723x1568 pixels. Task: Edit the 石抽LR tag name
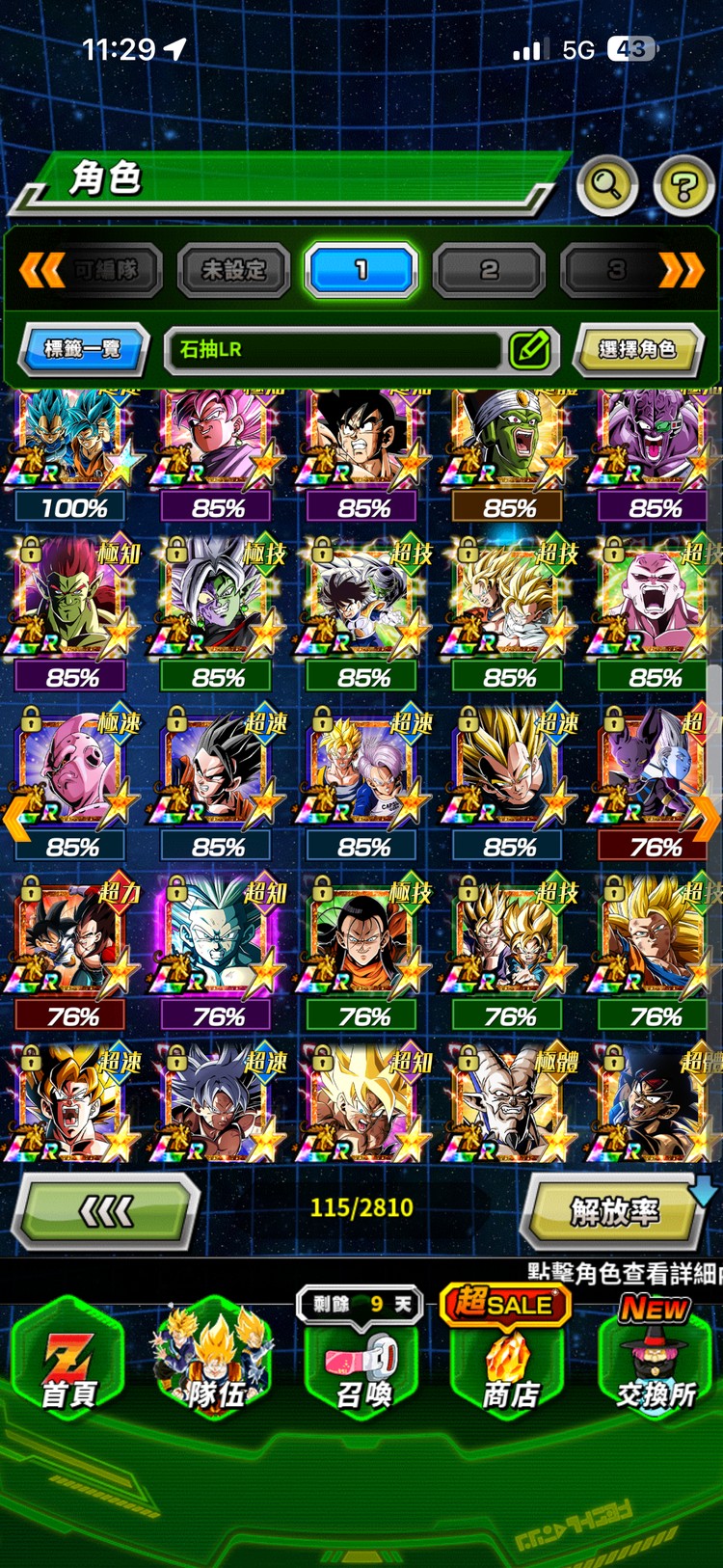click(530, 349)
